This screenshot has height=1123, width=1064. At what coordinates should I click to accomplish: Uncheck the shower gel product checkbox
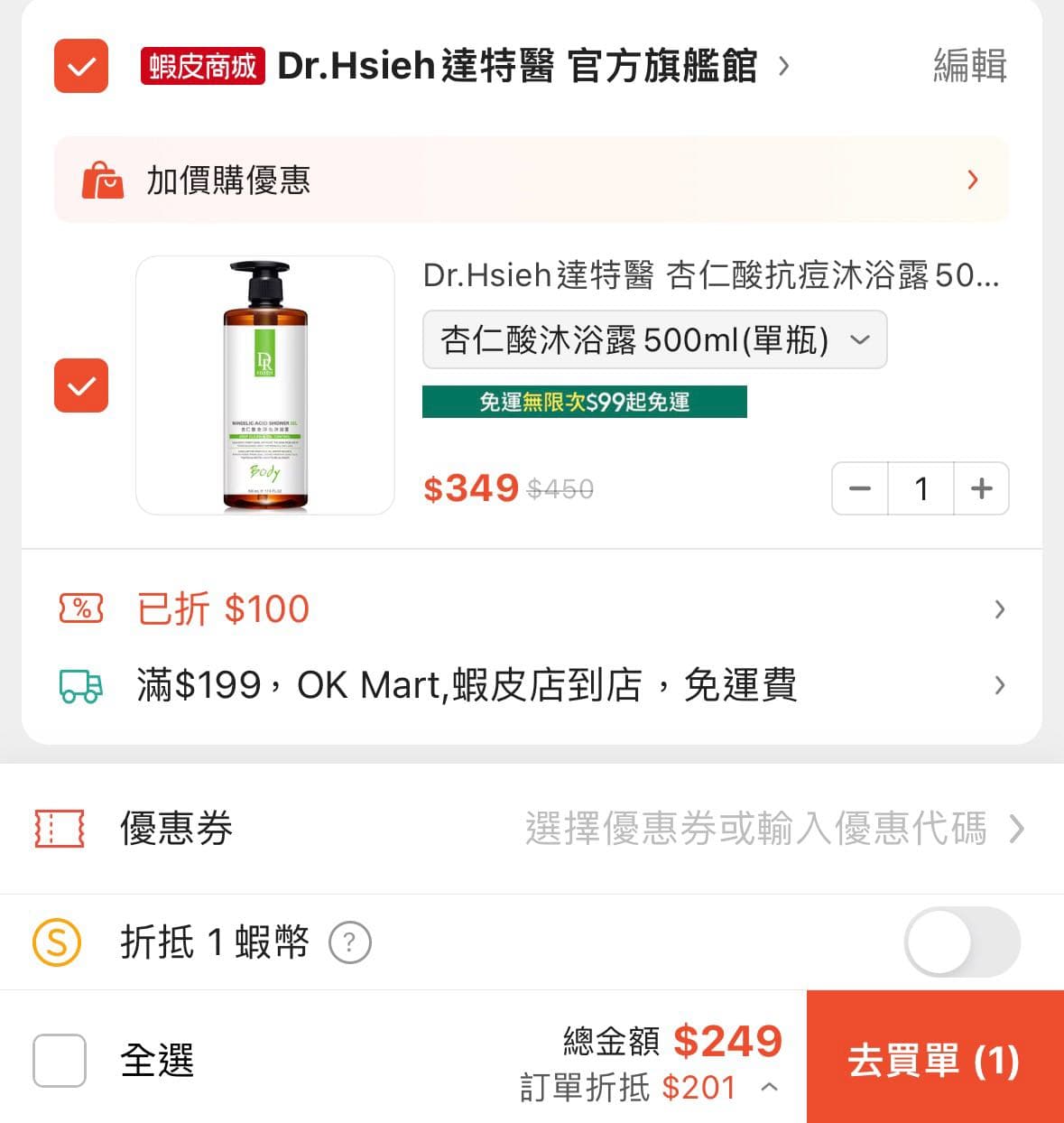(x=80, y=386)
